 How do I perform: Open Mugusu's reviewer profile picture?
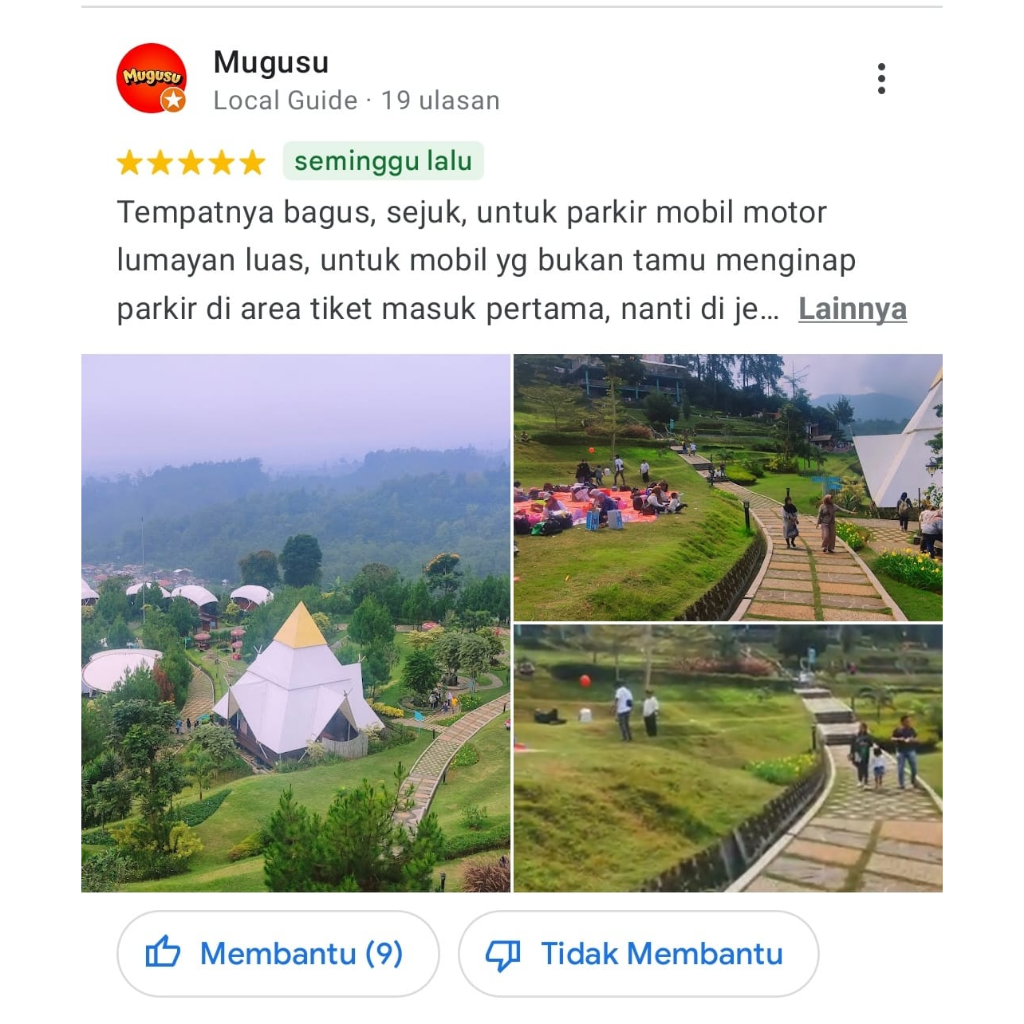[x=151, y=78]
